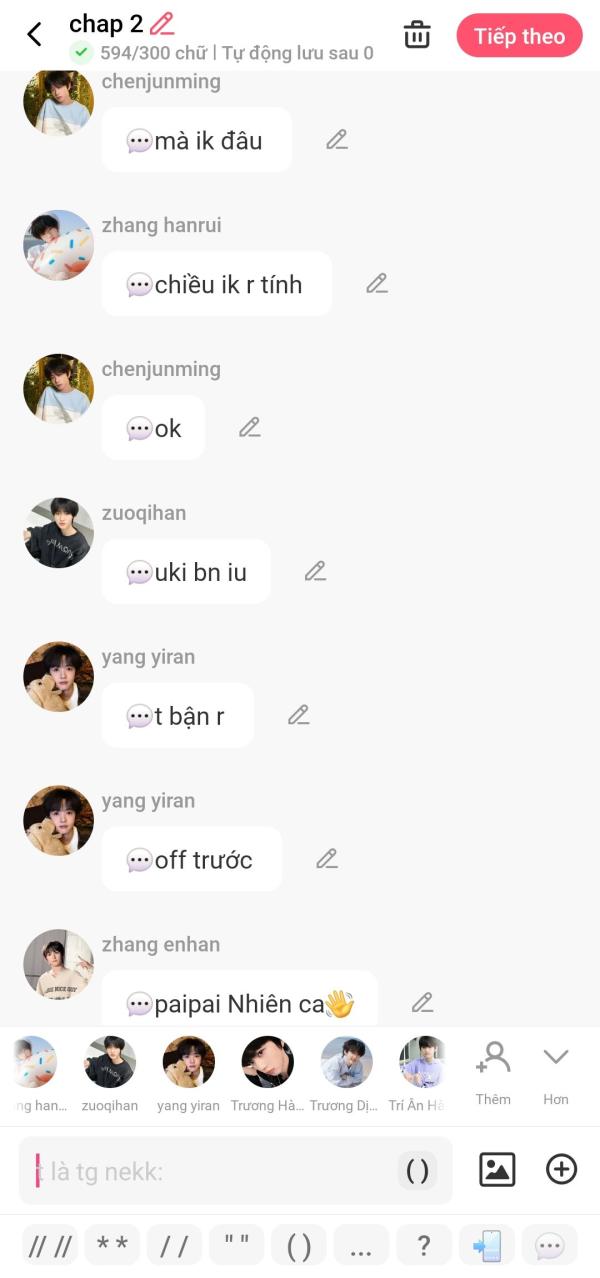This screenshot has height=1278, width=600.
Task: Insert the question mark shortcut
Action: (424, 1245)
